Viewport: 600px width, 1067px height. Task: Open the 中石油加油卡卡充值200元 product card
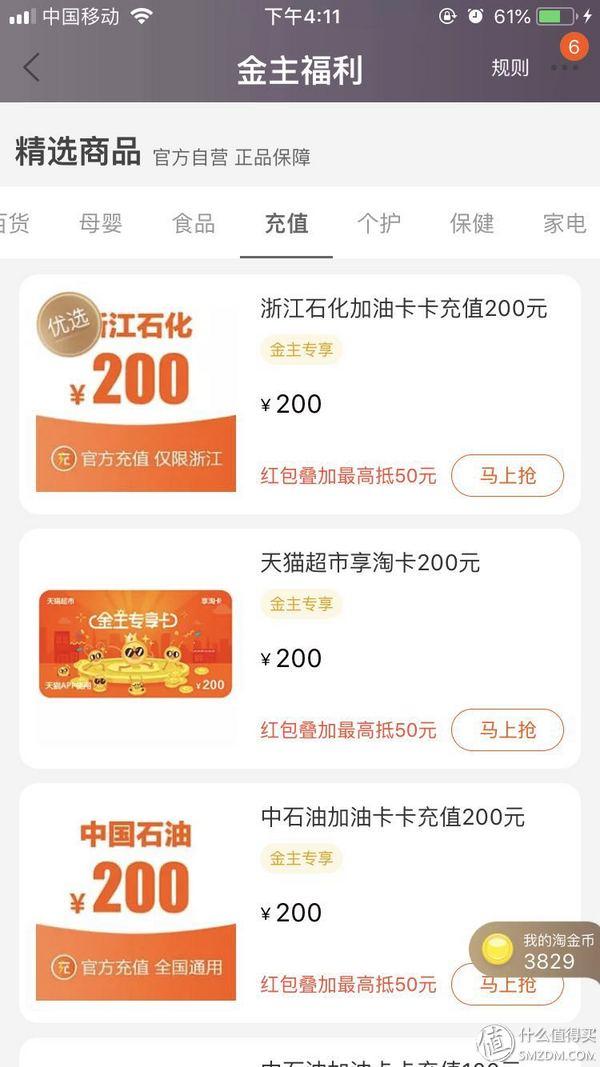pos(392,817)
